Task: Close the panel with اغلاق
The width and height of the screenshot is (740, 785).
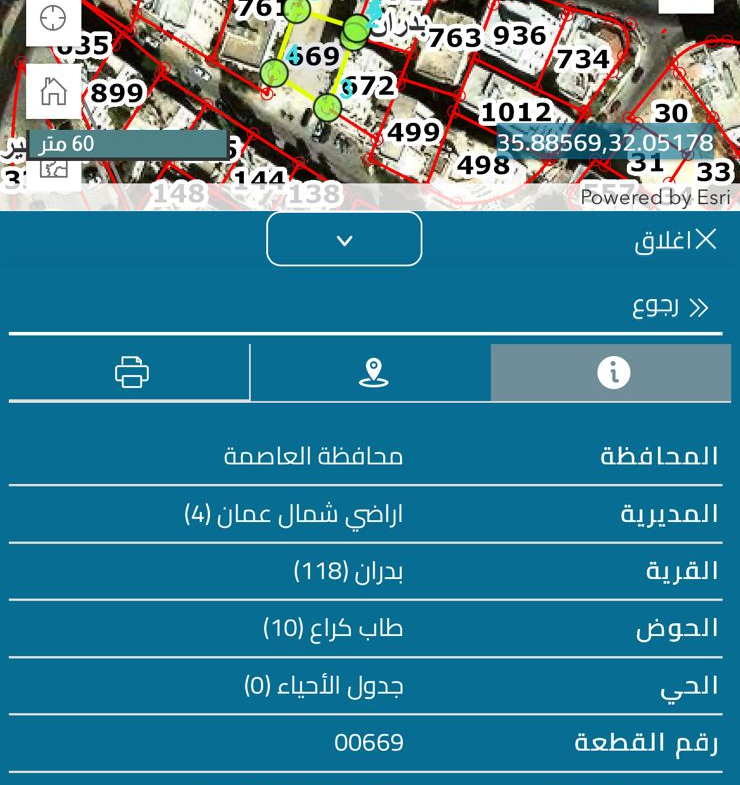Action: [676, 241]
